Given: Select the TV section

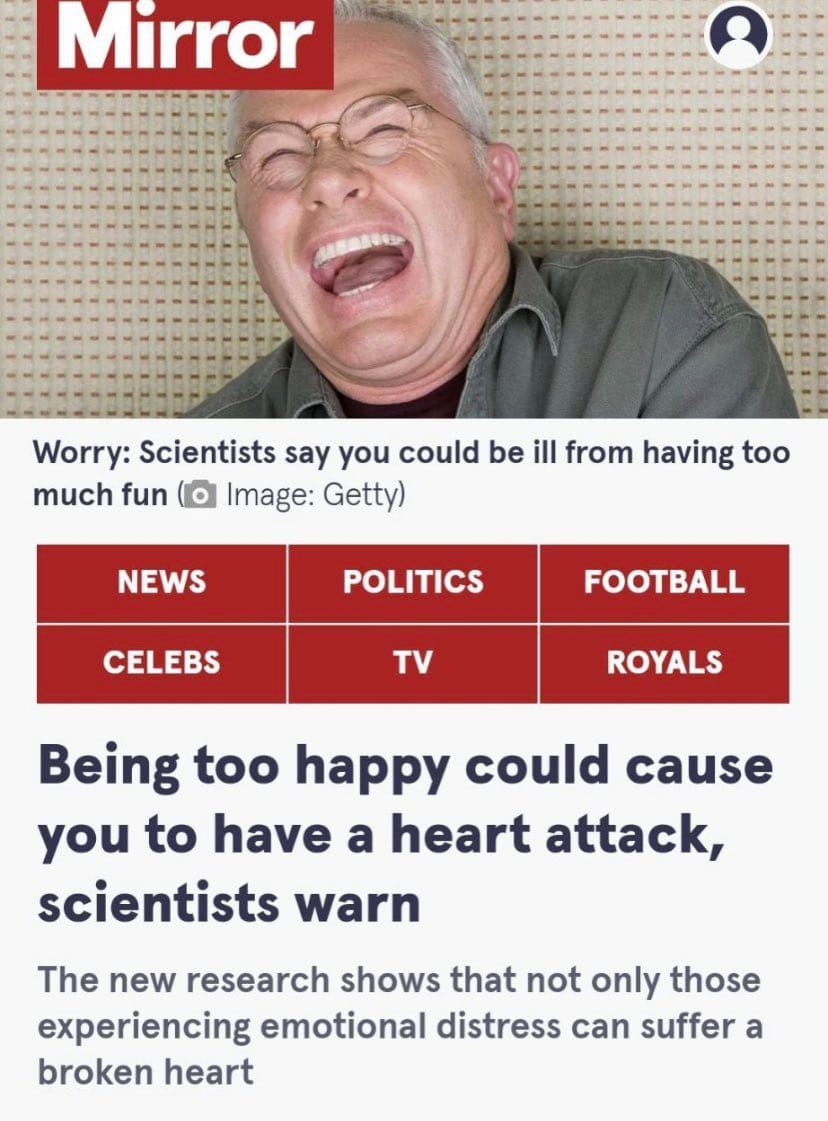Looking at the screenshot, I should pyautogui.click(x=413, y=663).
